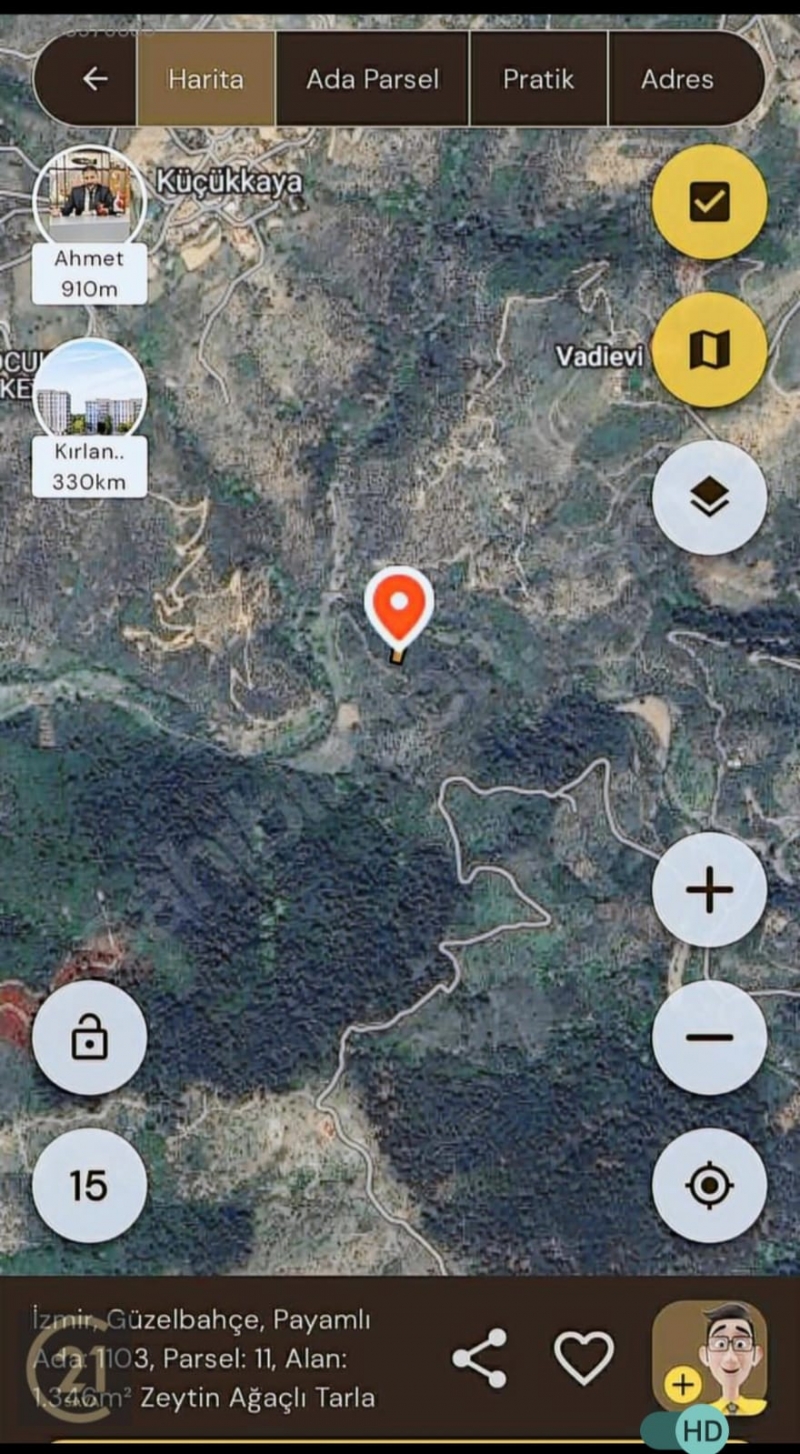Viewport: 800px width, 1454px height.
Task: Open the Pratik tab
Action: [x=539, y=79]
